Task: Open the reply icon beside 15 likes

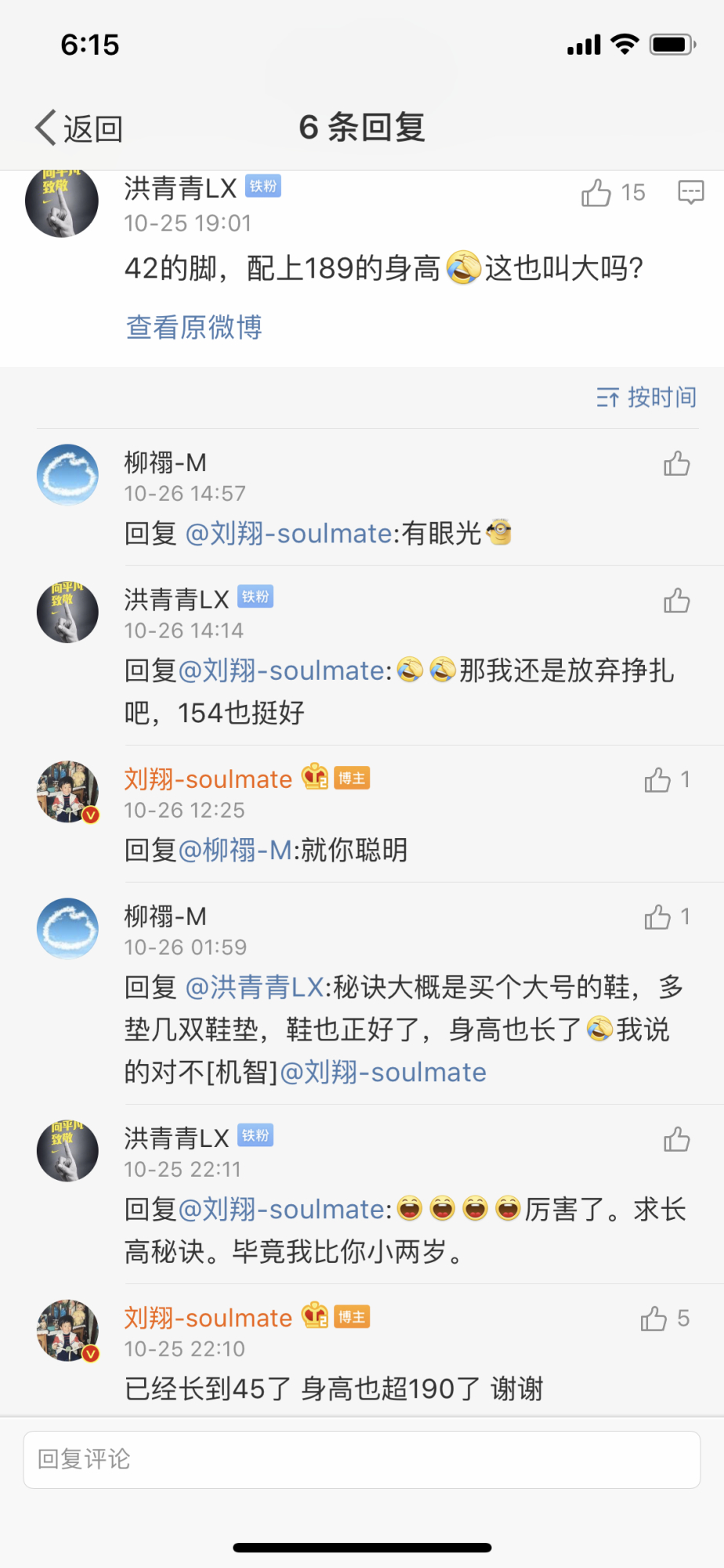Action: pyautogui.click(x=690, y=192)
